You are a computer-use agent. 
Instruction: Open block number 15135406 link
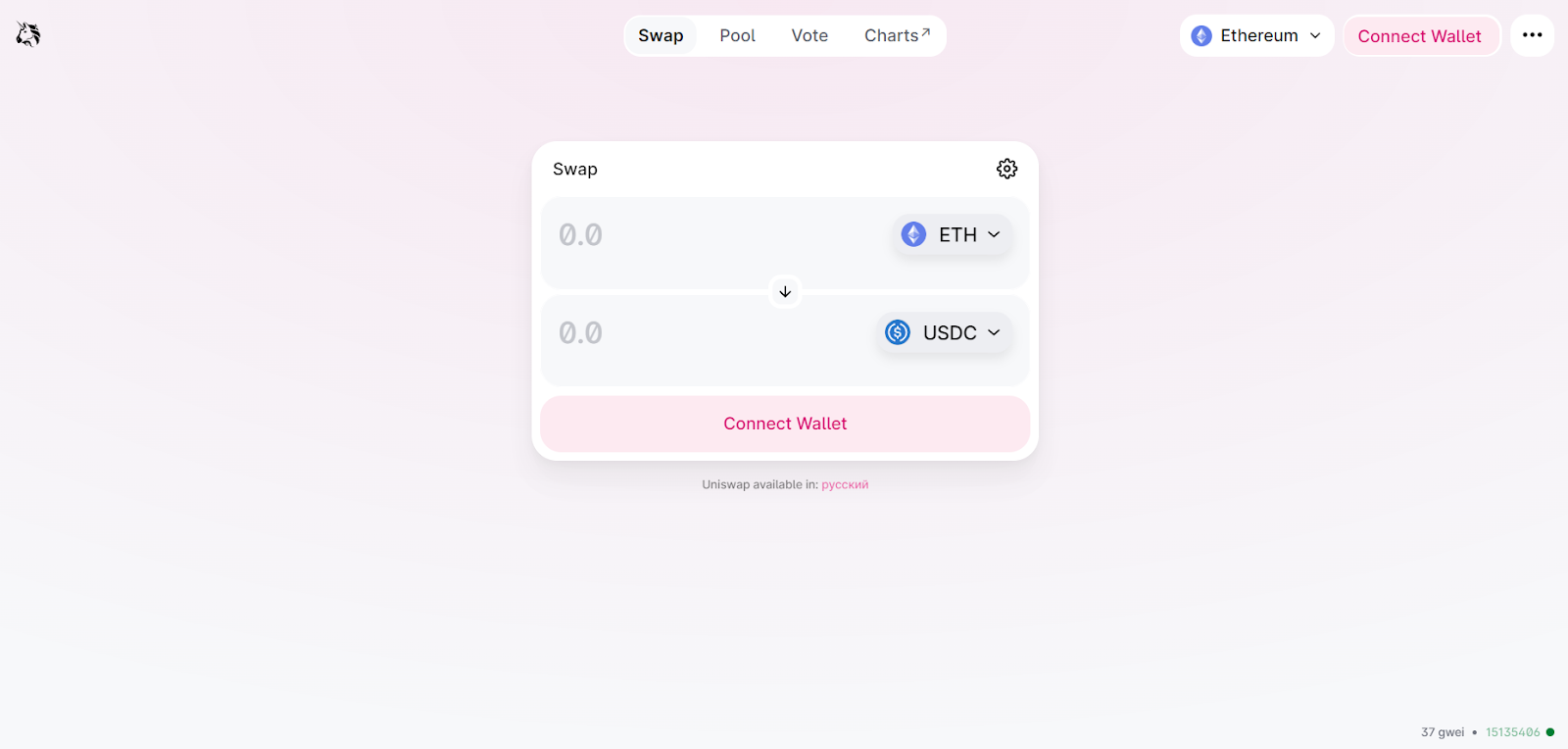click(1512, 732)
